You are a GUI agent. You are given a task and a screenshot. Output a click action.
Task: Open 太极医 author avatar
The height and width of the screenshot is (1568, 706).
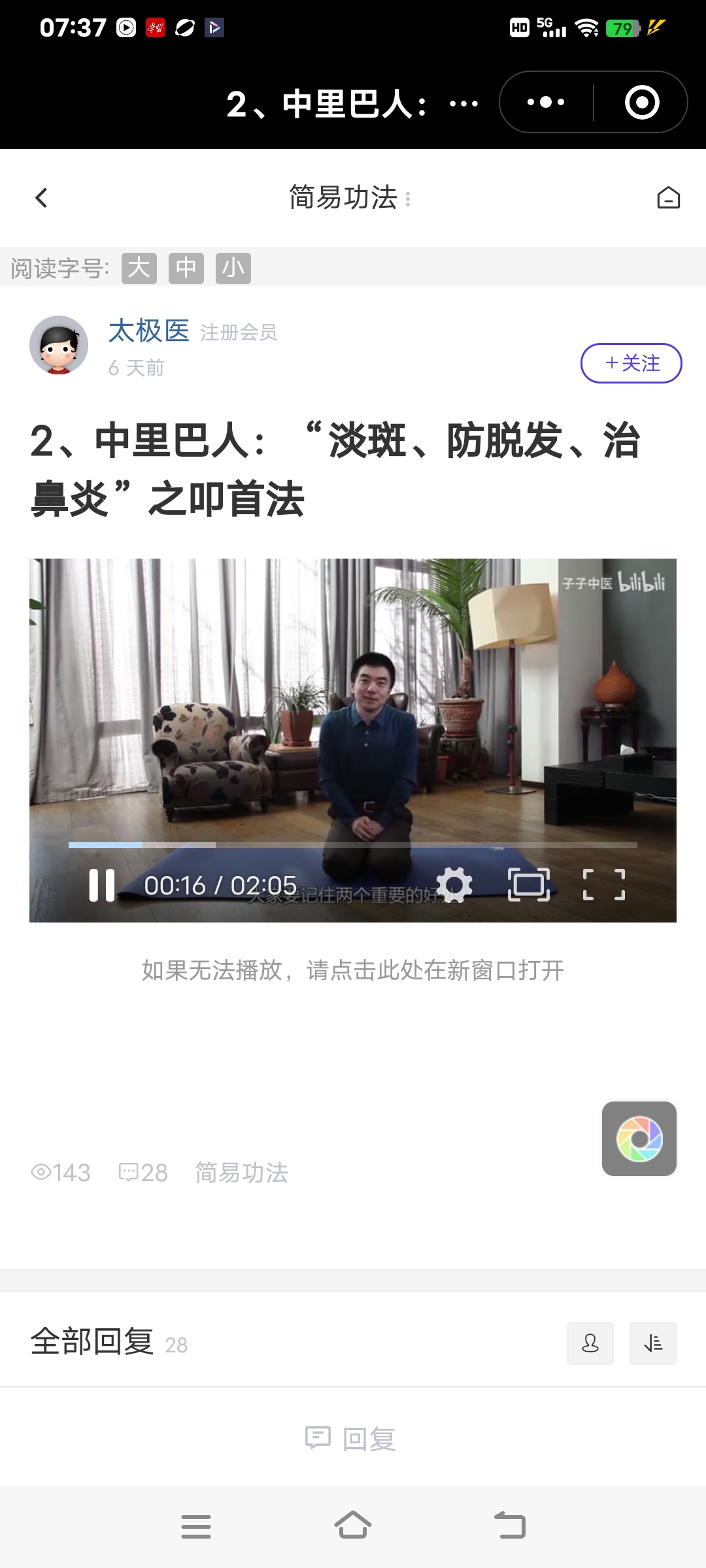pyautogui.click(x=59, y=345)
